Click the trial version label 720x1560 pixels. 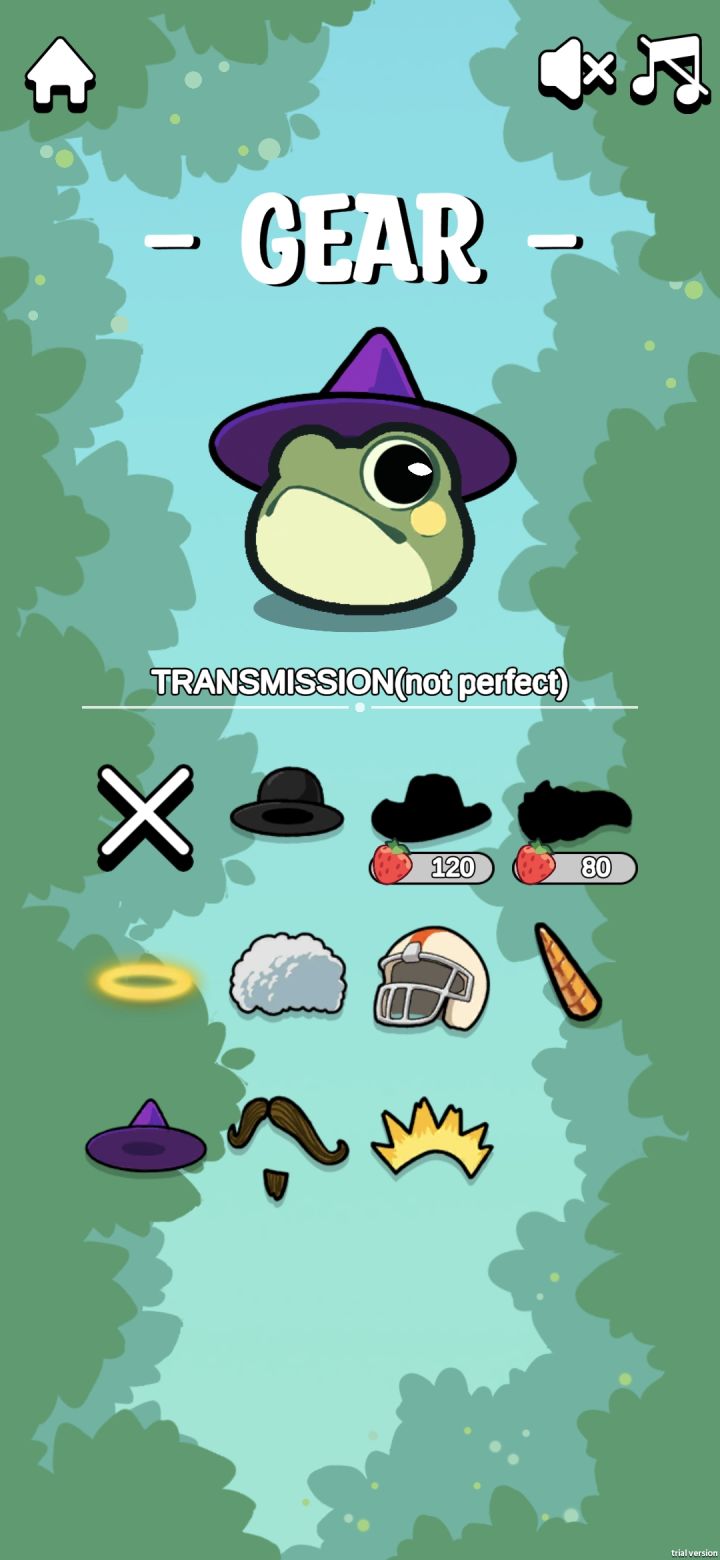[694, 1552]
